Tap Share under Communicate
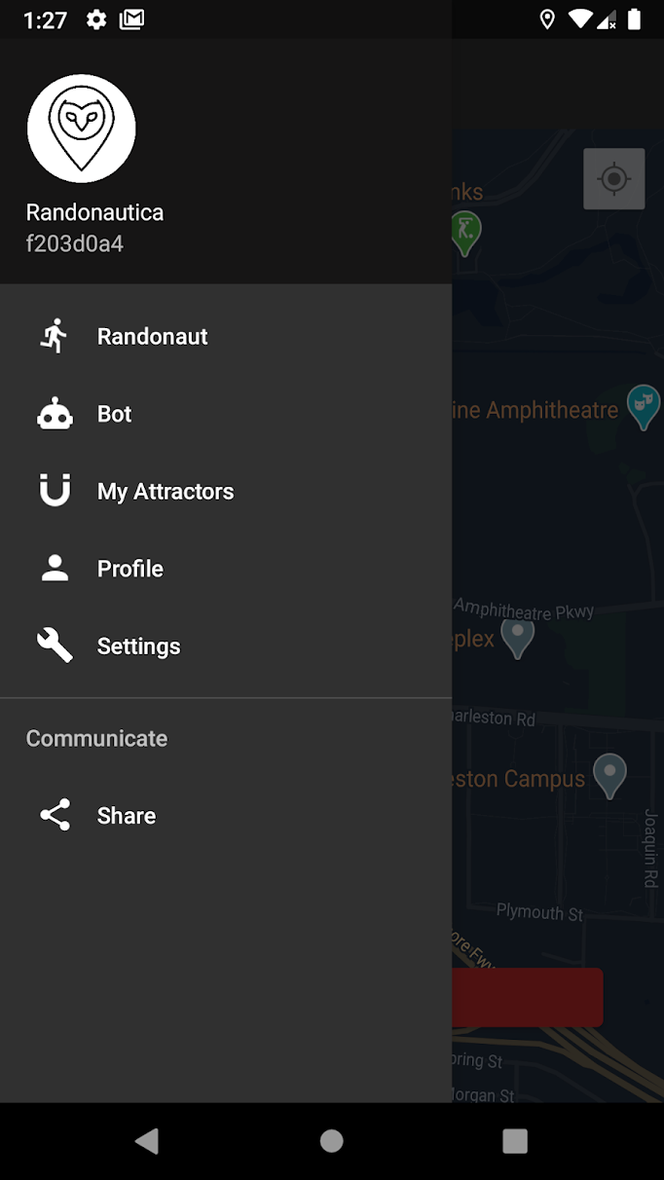Screen dimensions: 664x1180 tap(226, 816)
